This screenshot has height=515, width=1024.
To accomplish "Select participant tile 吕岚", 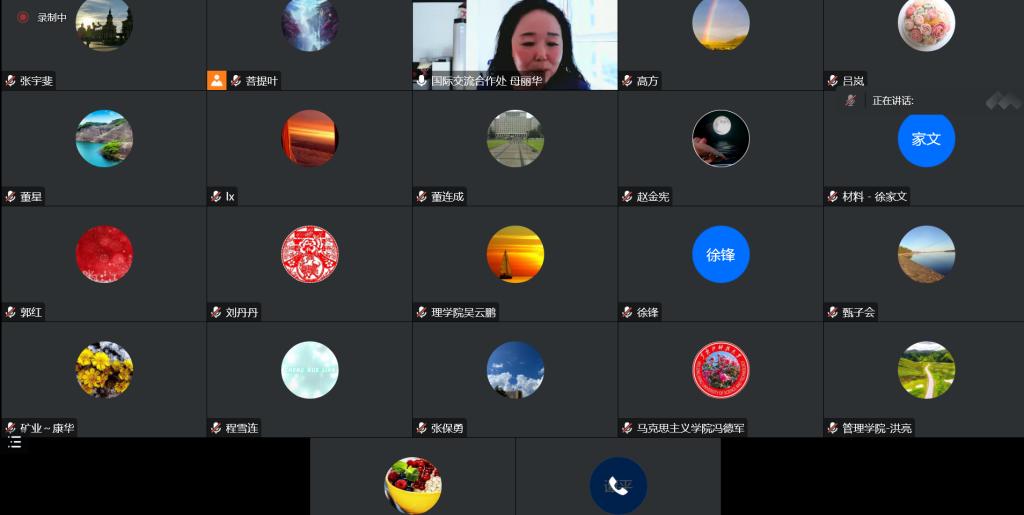I will point(925,40).
